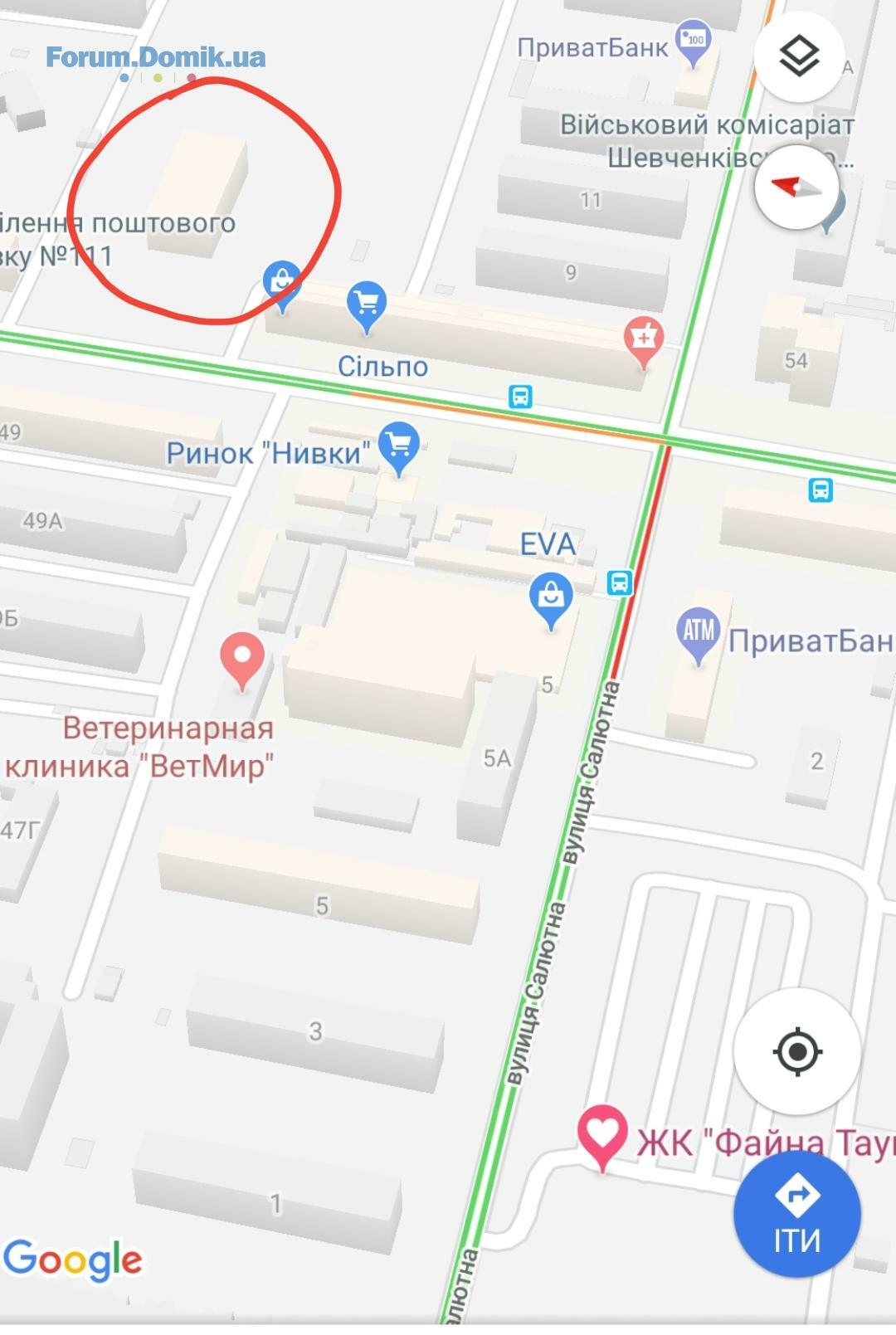Center map on my location
Screen dimensions: 896x1335
pyautogui.click(x=797, y=1052)
